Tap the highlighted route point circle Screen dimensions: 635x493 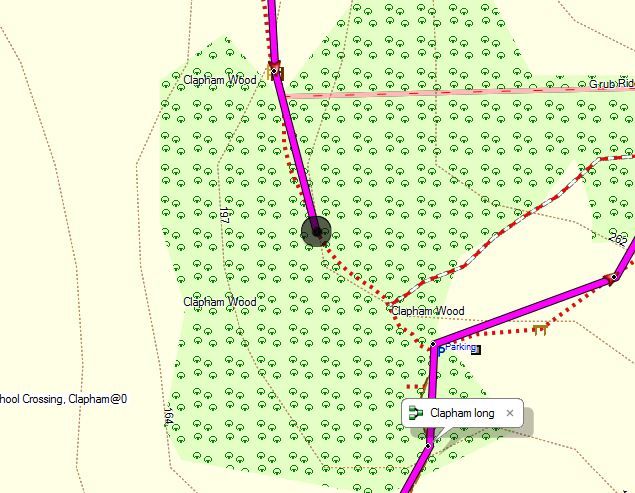click(x=316, y=232)
